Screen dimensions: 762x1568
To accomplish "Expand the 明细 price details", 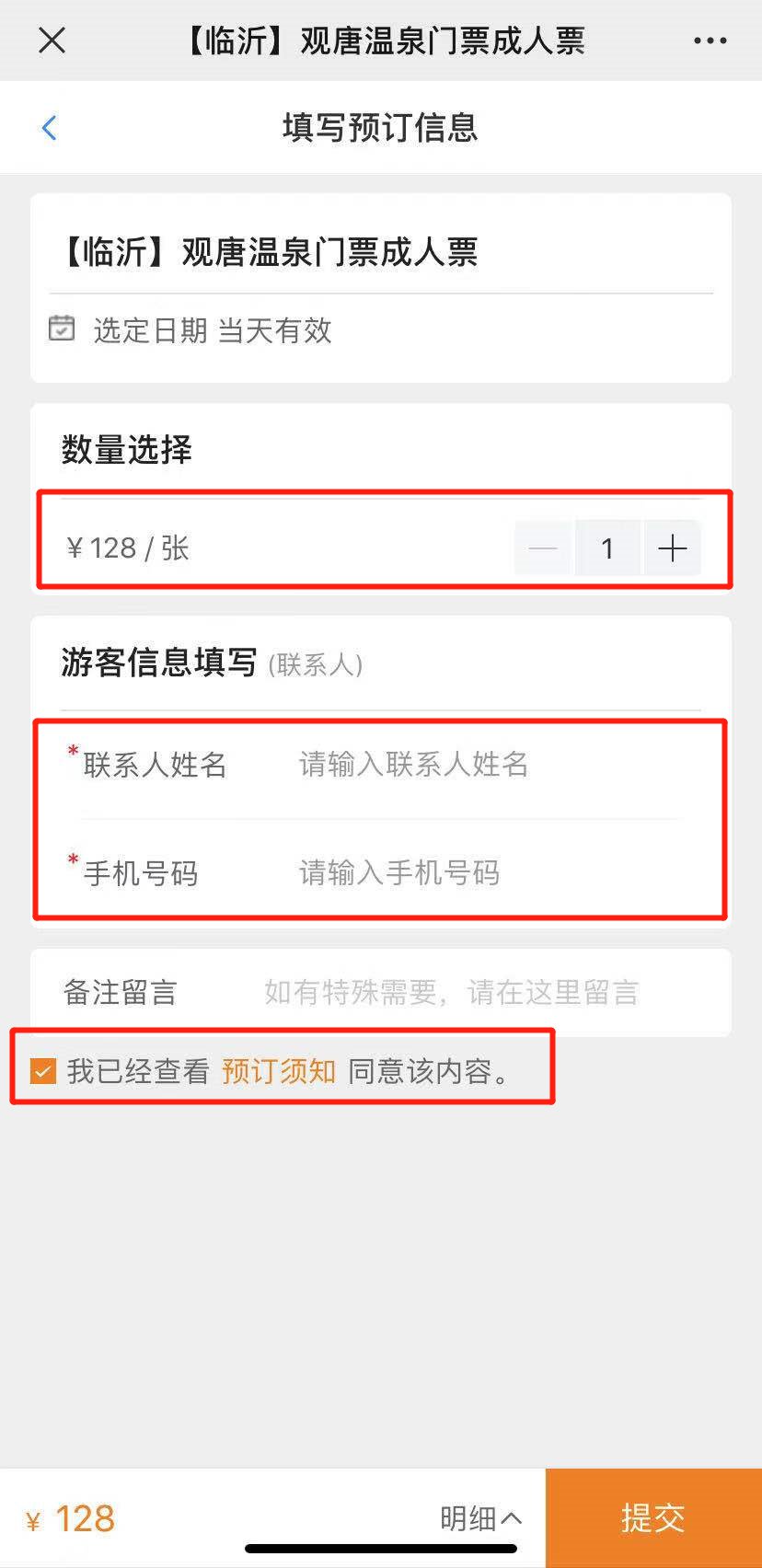I will click(x=481, y=1518).
